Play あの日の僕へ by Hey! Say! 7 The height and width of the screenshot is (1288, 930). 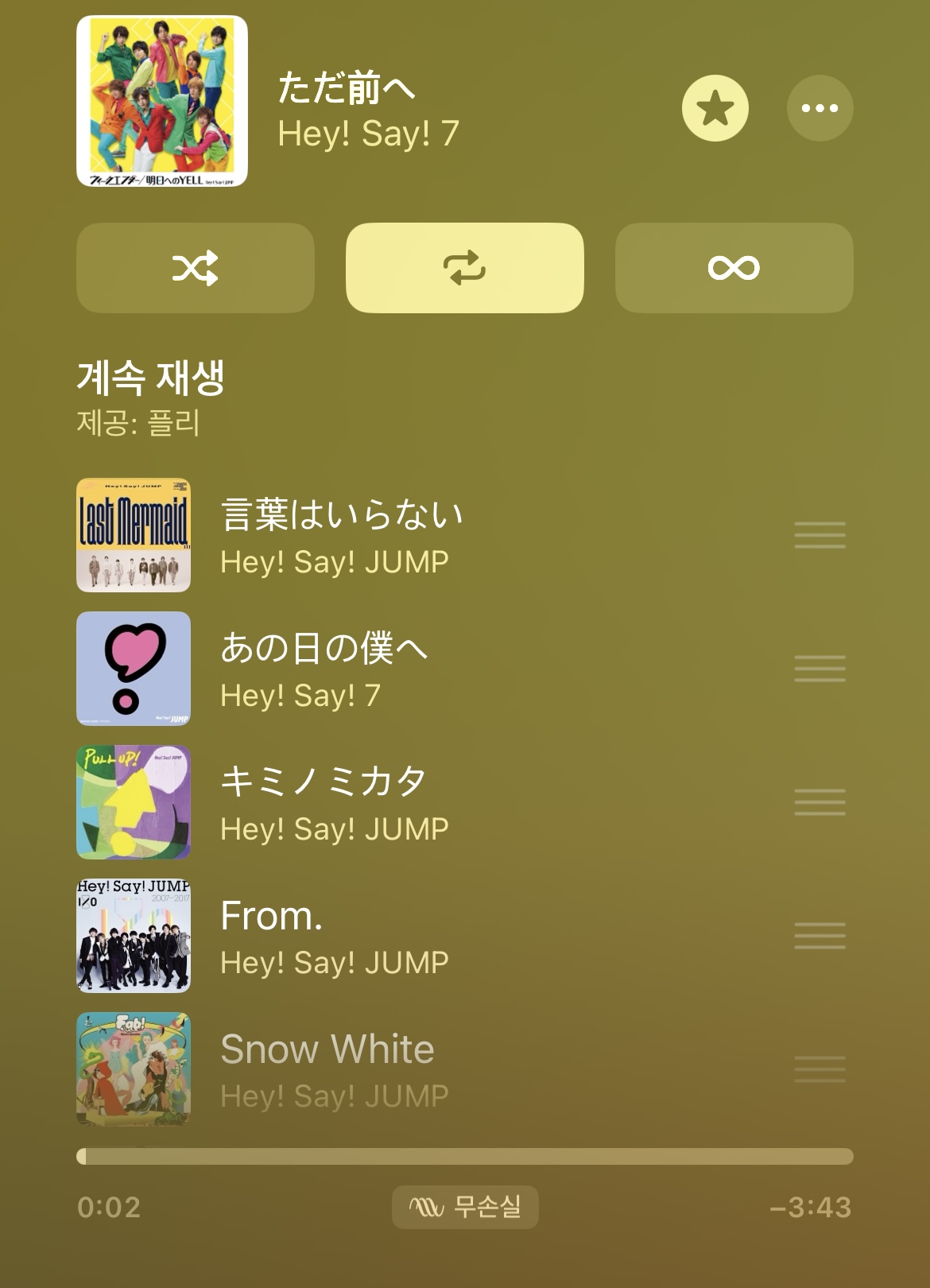324,669
